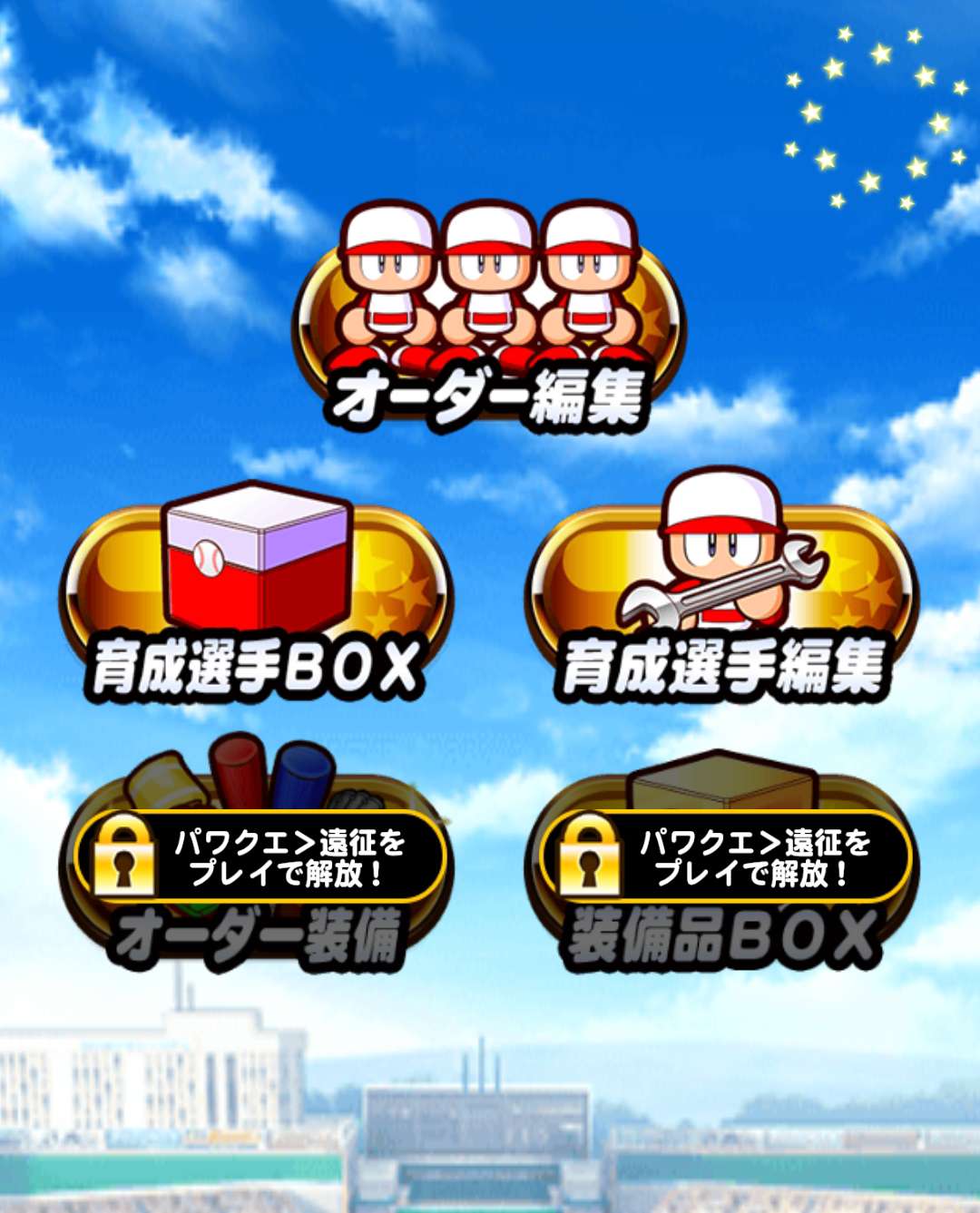Tap the locked オーダー装備 button
980x1213 pixels.
pyautogui.click(x=256, y=871)
